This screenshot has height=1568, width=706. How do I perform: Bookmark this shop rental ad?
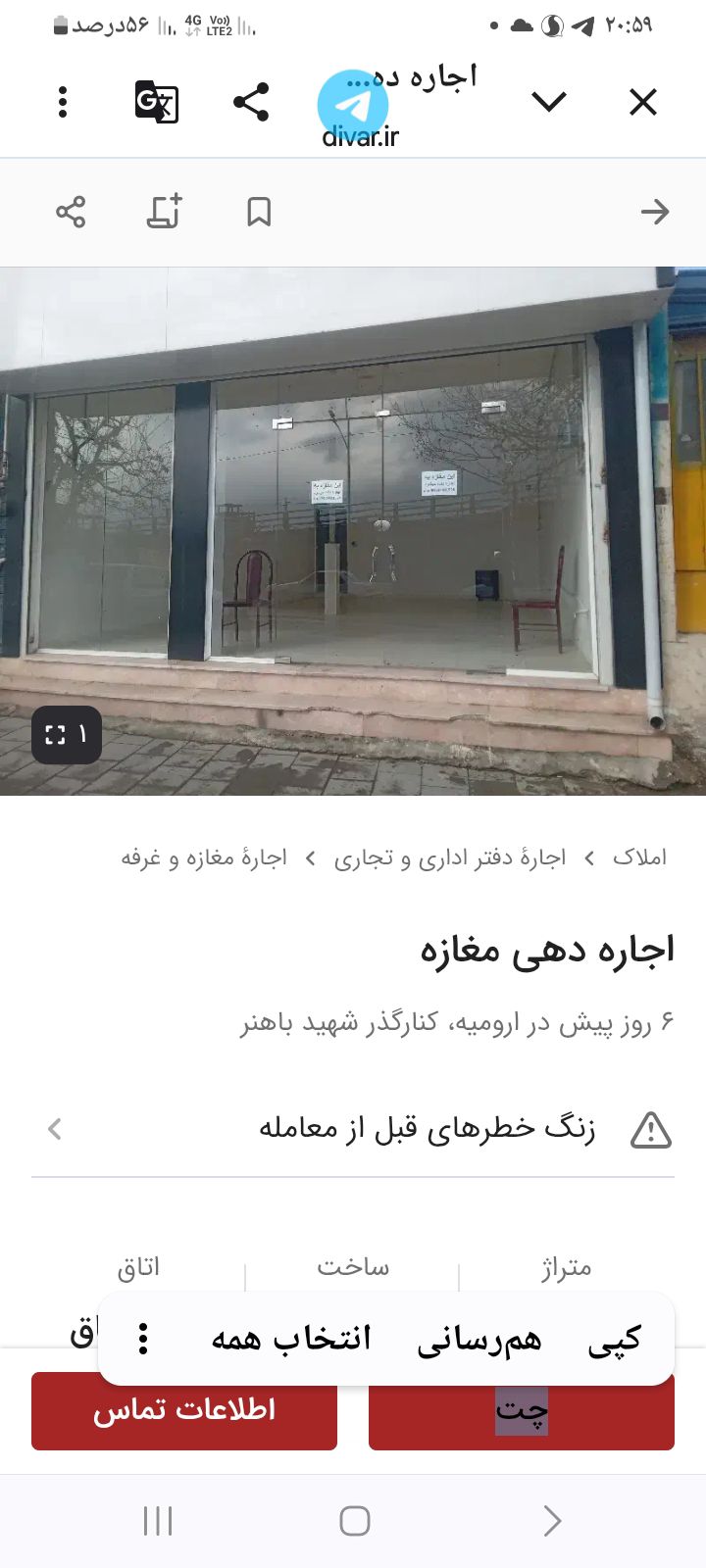click(x=259, y=212)
